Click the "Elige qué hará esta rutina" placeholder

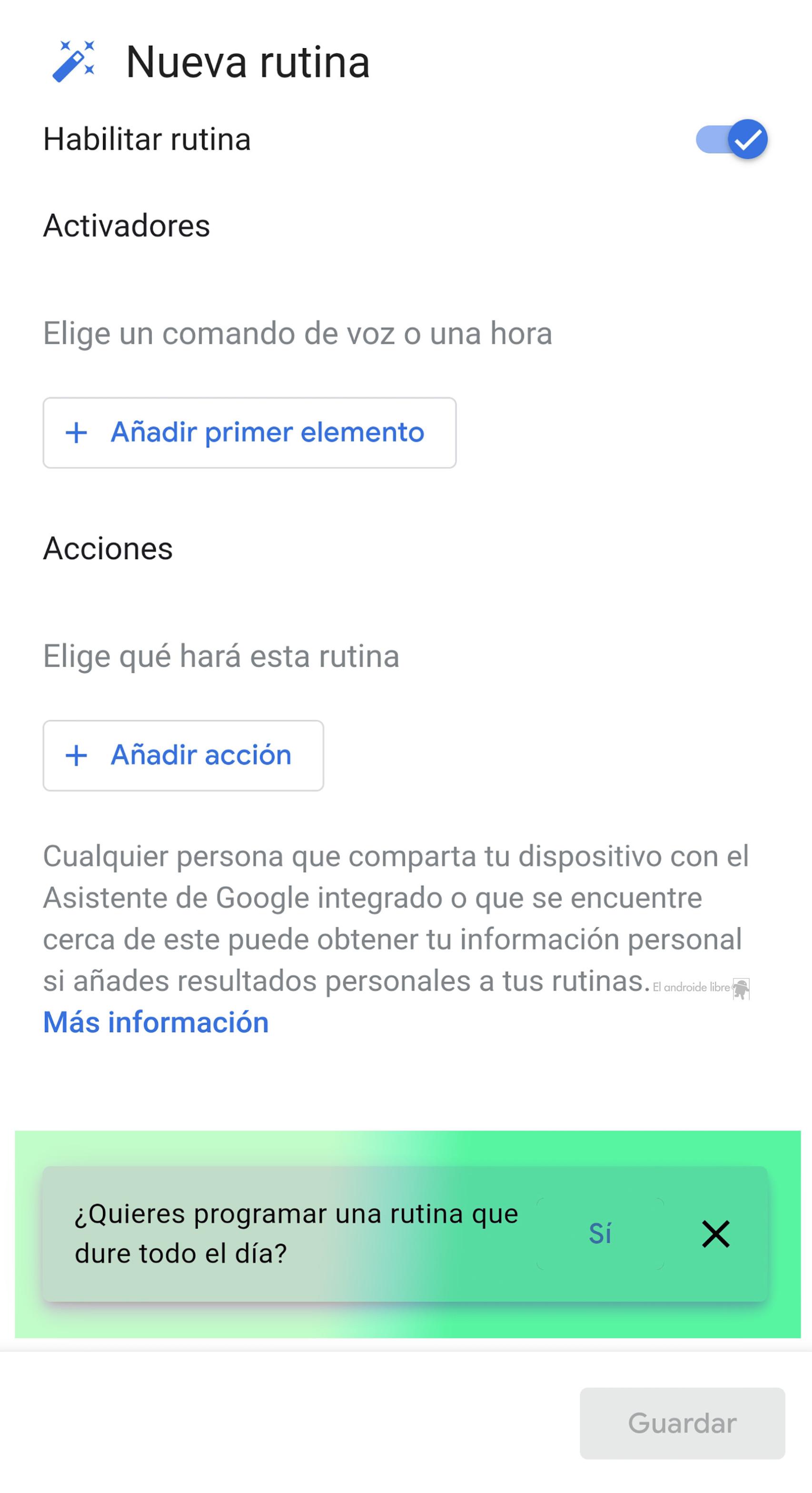[x=221, y=656]
